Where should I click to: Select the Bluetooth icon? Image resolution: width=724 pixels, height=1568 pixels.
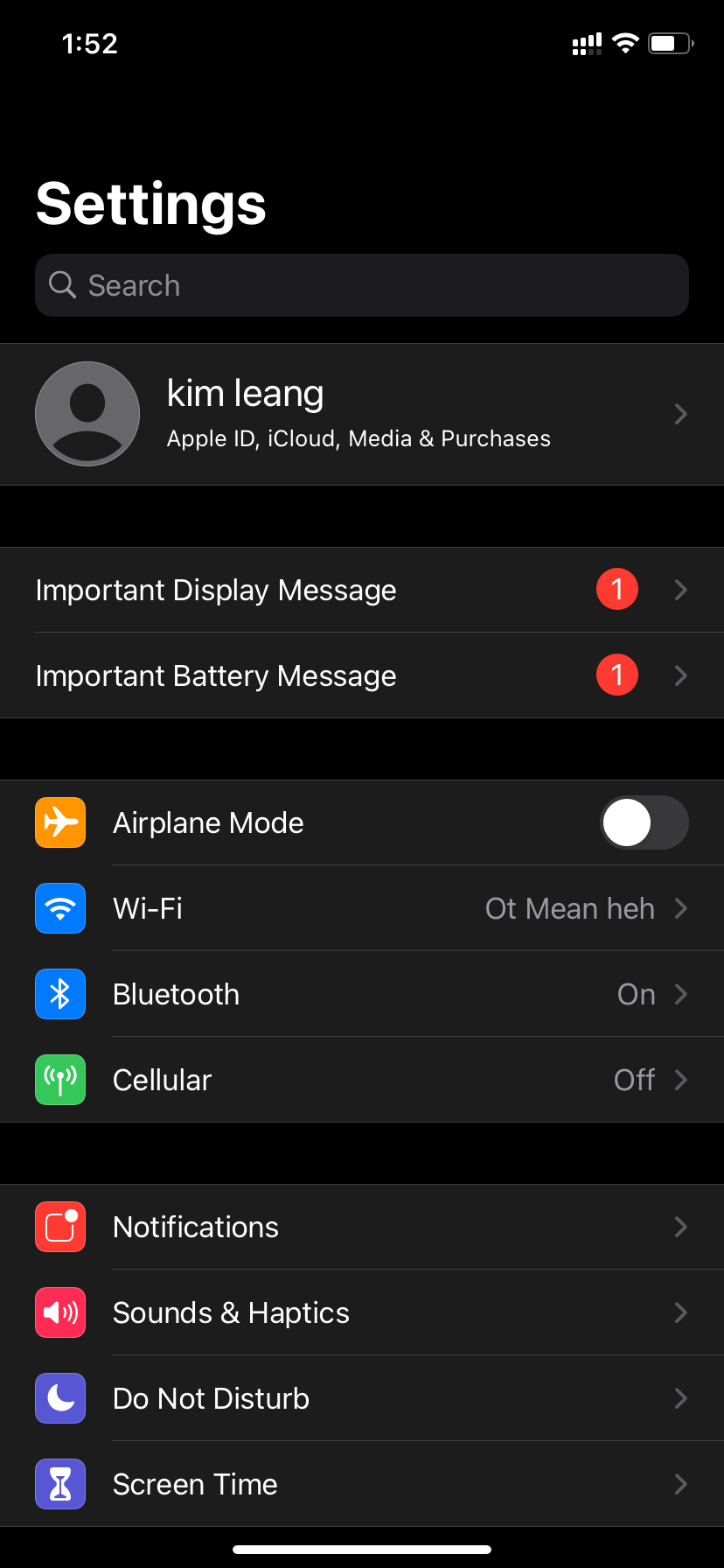(x=59, y=994)
